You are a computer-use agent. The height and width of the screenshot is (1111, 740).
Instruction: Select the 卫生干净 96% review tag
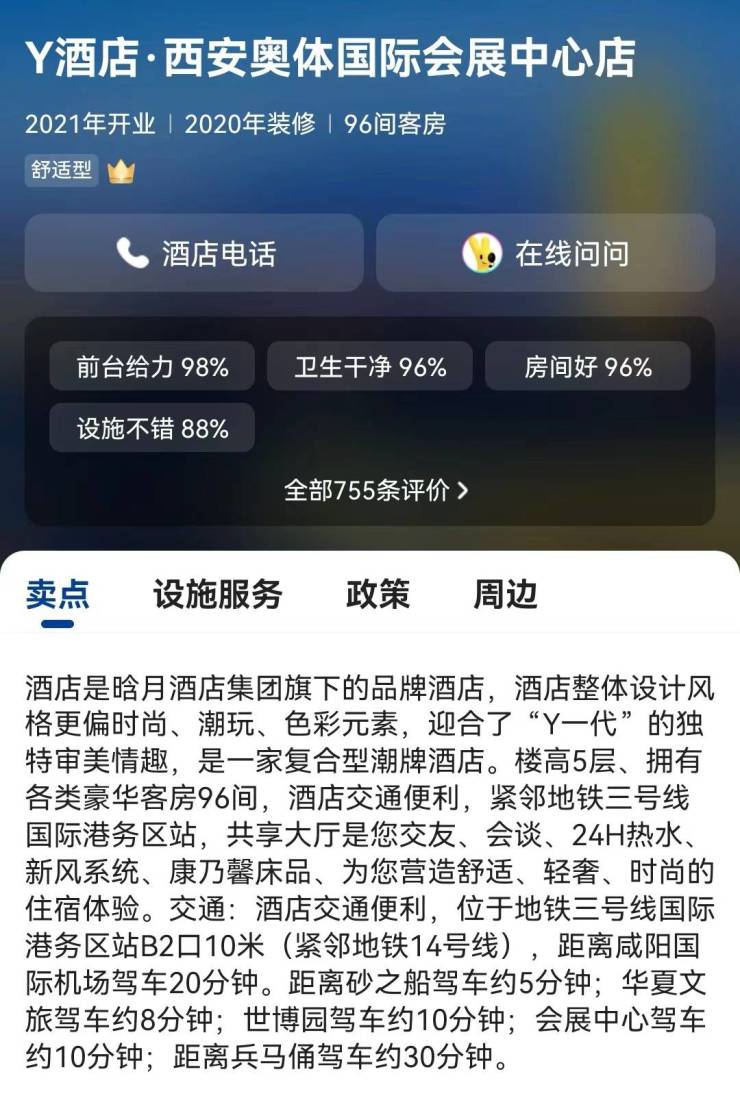point(370,367)
